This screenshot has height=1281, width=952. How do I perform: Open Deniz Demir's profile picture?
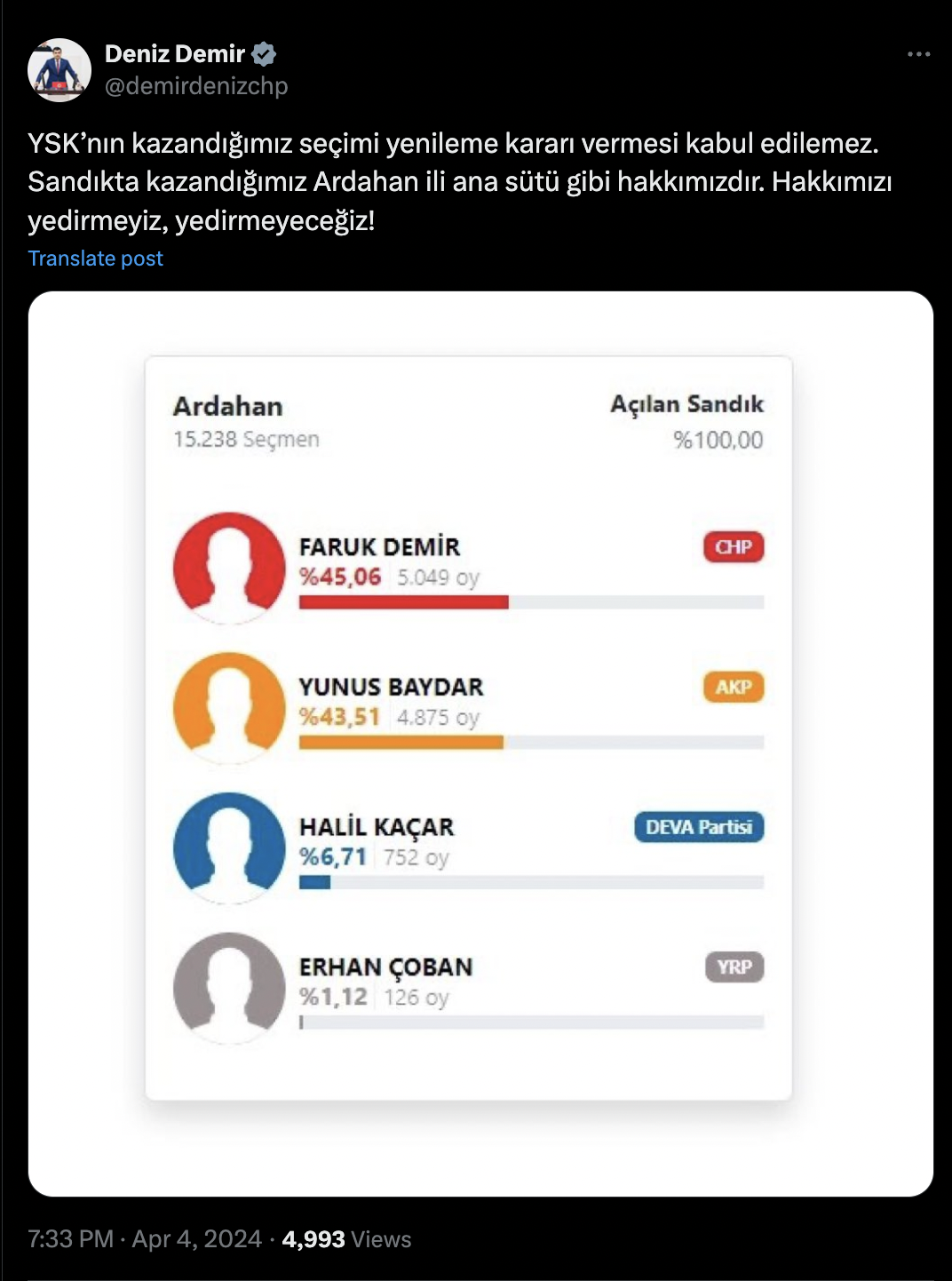59,70
